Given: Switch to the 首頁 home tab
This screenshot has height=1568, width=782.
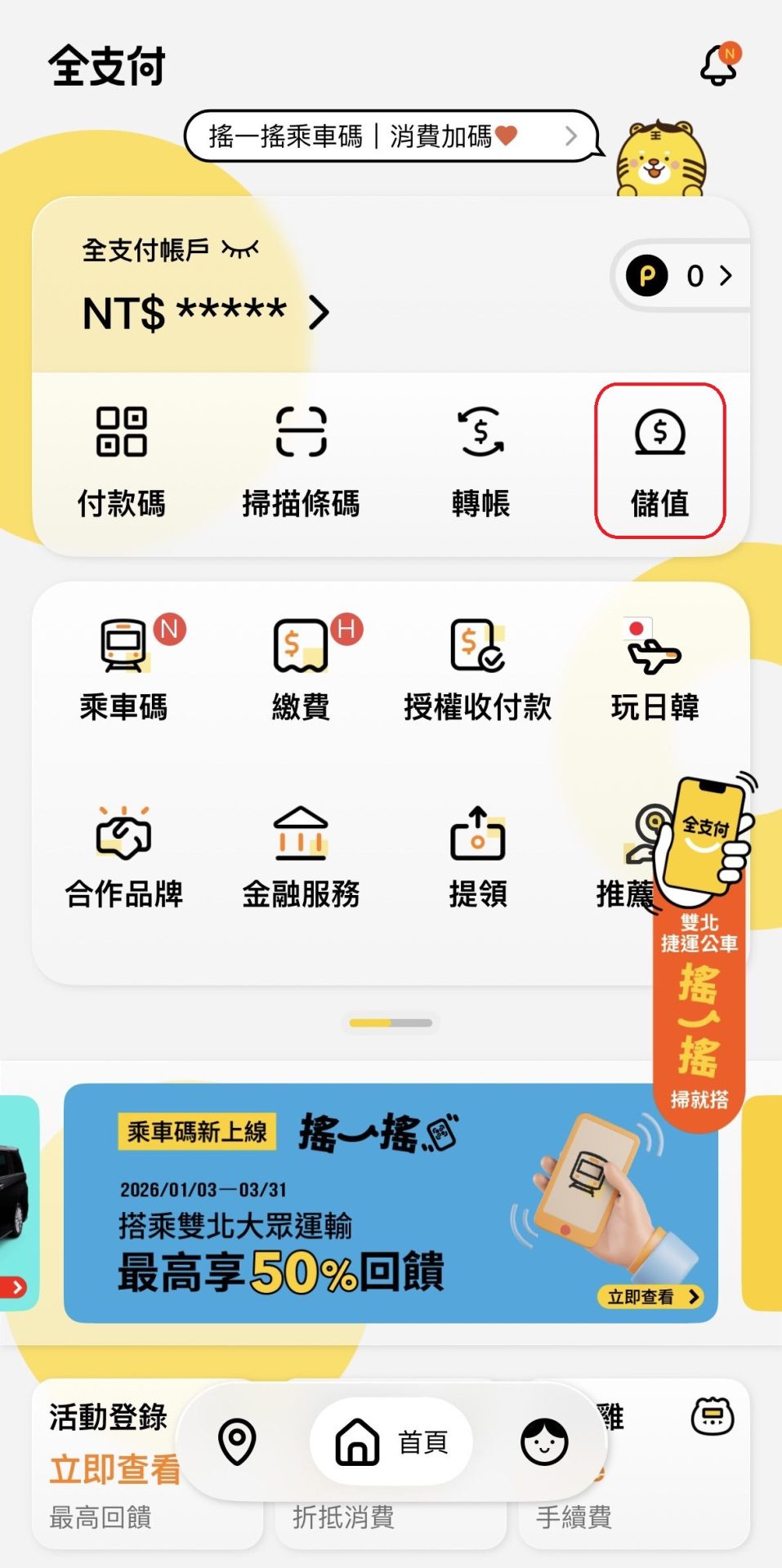Looking at the screenshot, I should pyautogui.click(x=391, y=1441).
